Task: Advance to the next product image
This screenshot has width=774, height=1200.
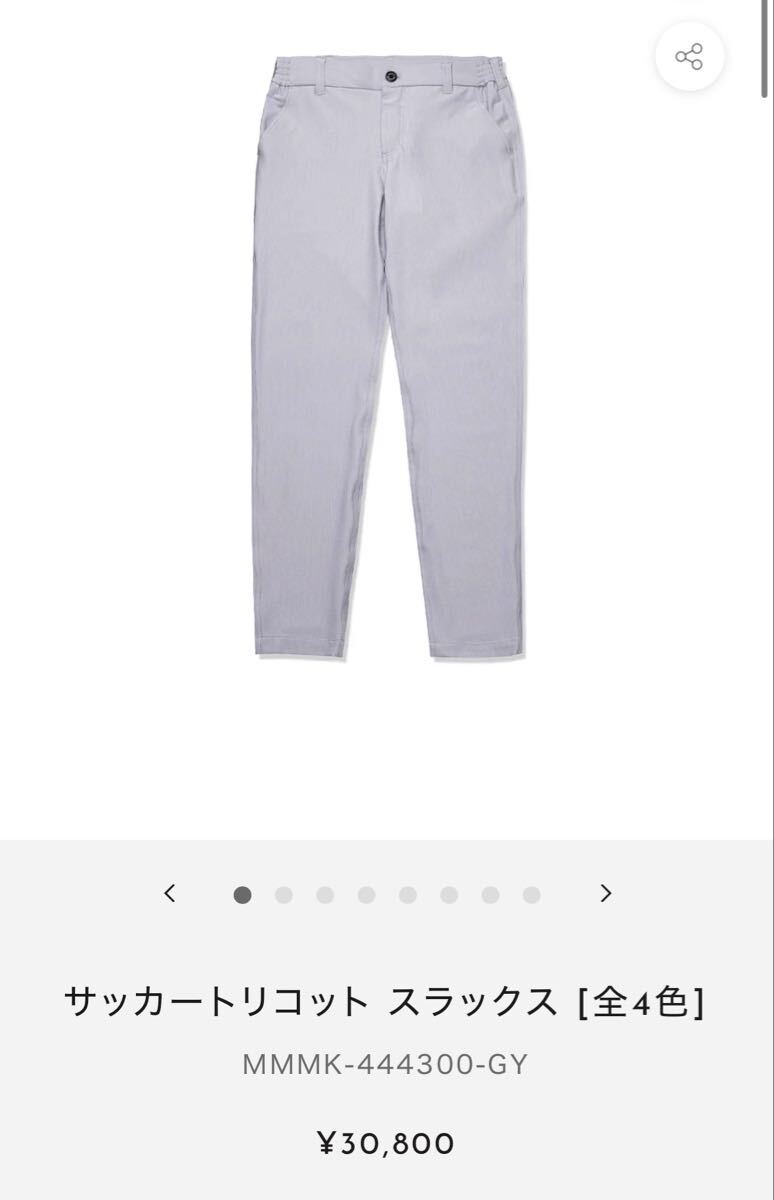Action: [x=605, y=894]
